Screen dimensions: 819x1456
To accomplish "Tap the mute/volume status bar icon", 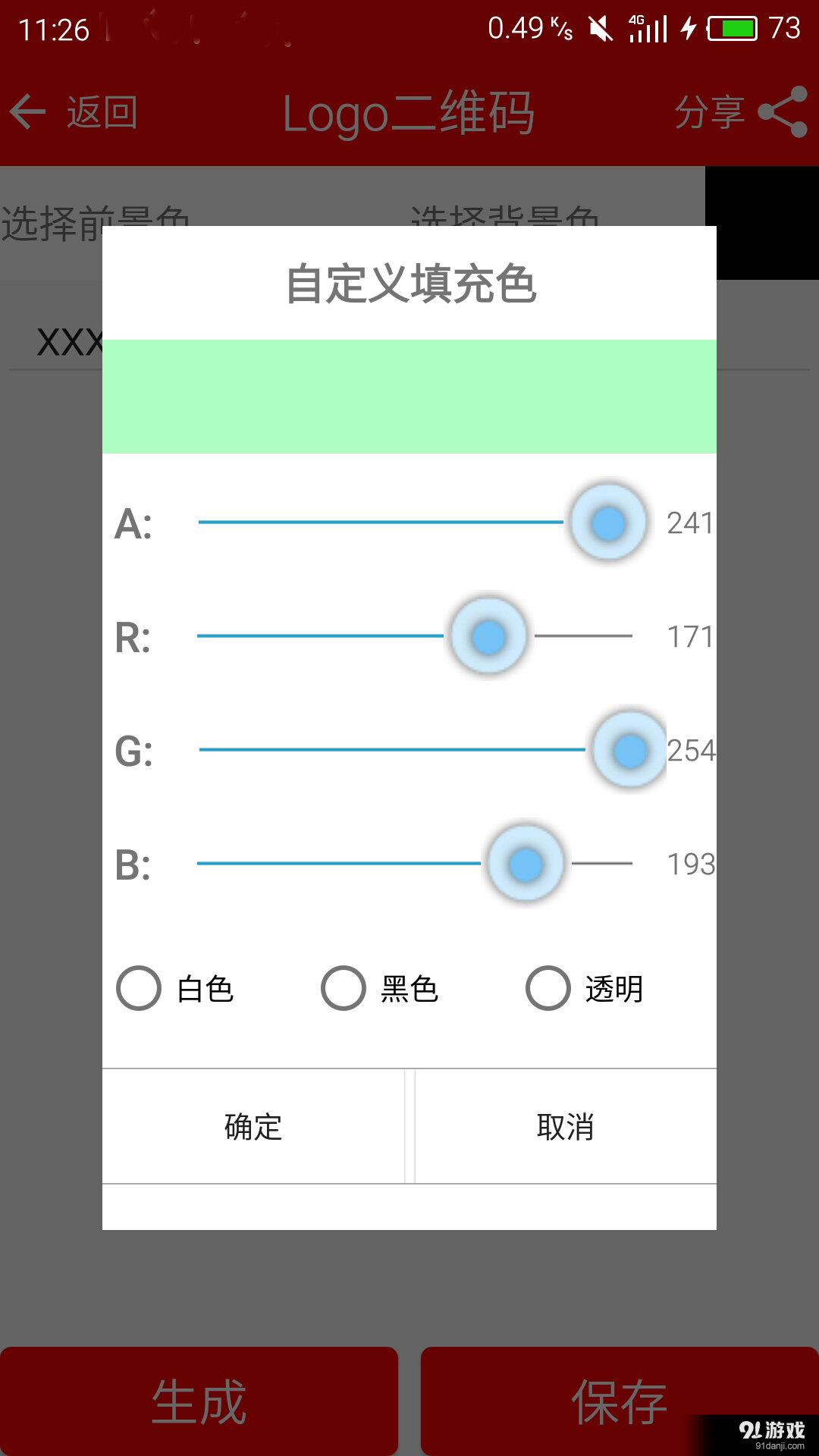I will 601,29.
